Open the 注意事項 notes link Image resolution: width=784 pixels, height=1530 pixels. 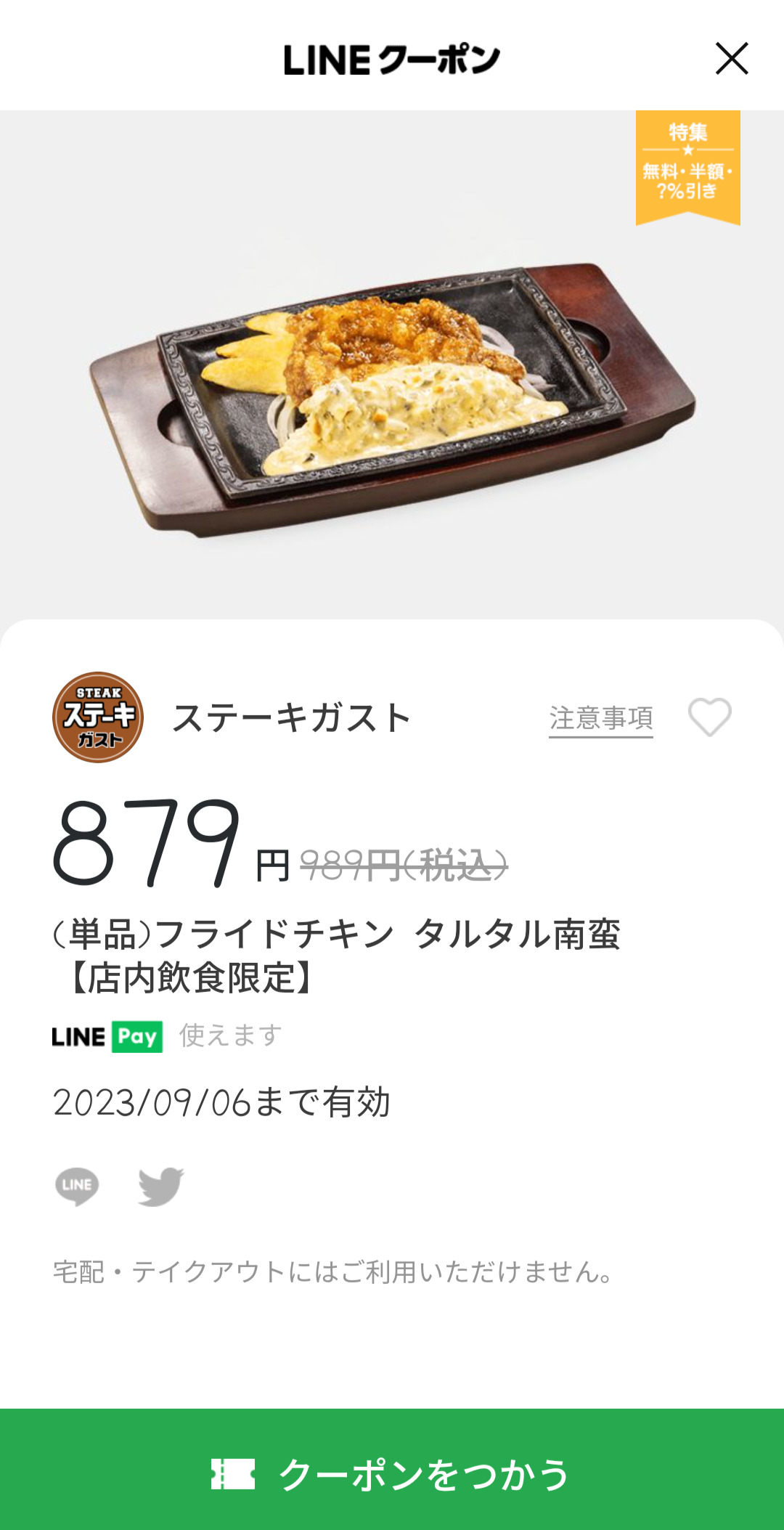click(600, 718)
